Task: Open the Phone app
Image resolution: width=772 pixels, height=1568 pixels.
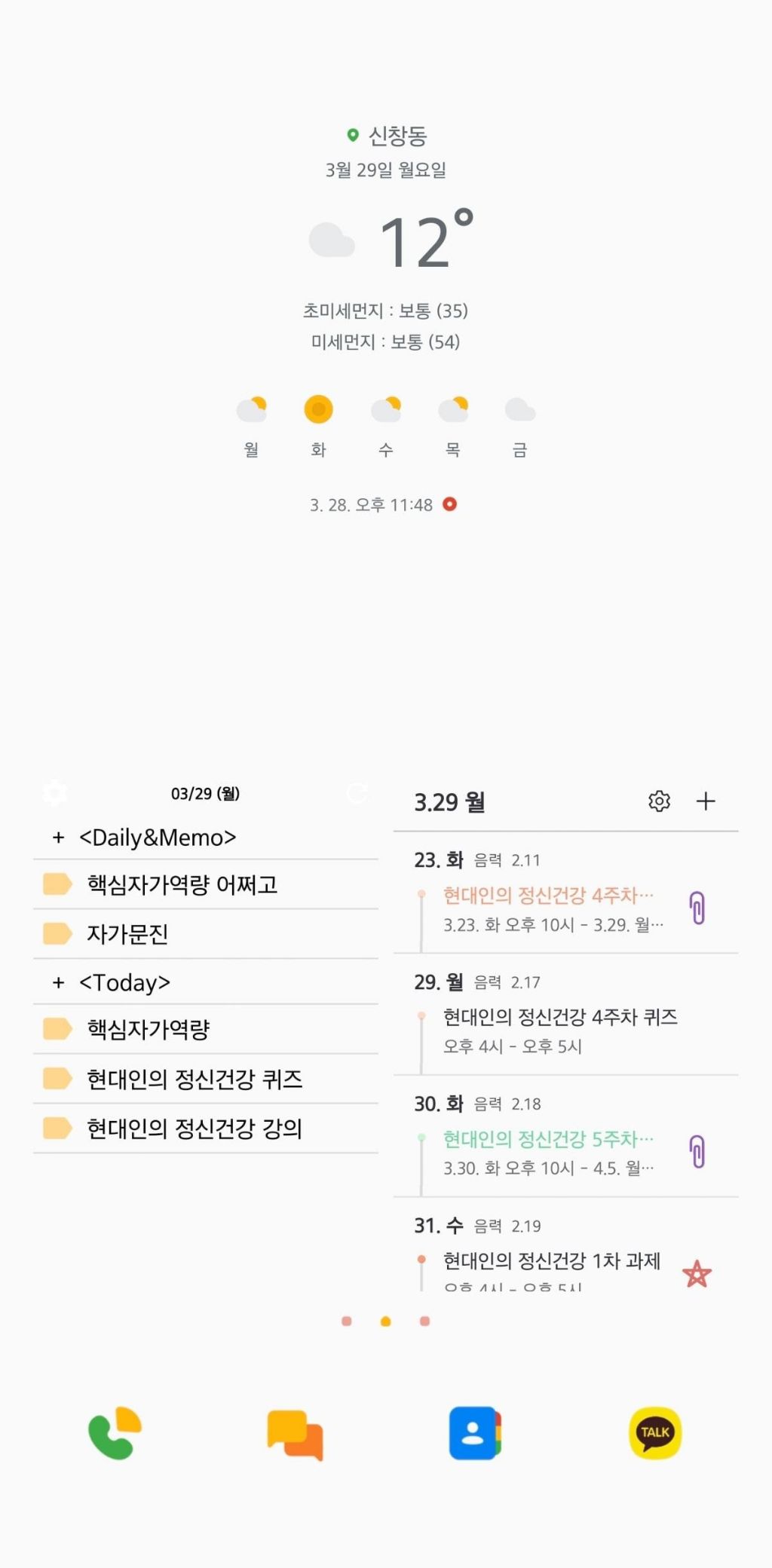Action: coord(115,1433)
